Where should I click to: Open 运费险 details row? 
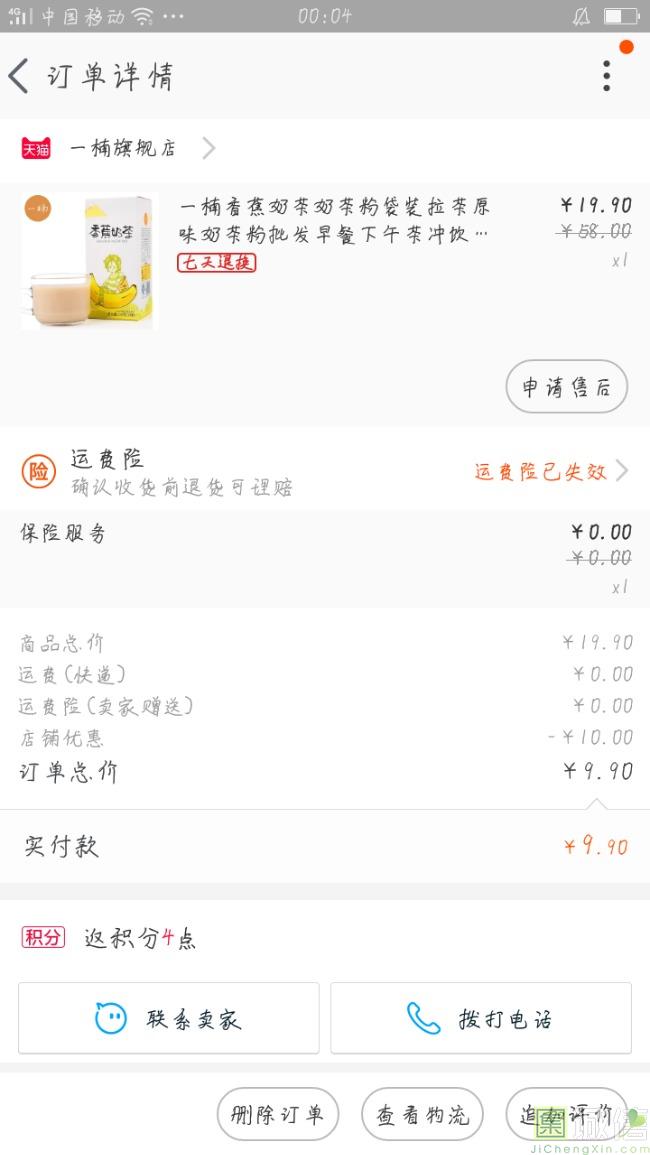[x=325, y=472]
